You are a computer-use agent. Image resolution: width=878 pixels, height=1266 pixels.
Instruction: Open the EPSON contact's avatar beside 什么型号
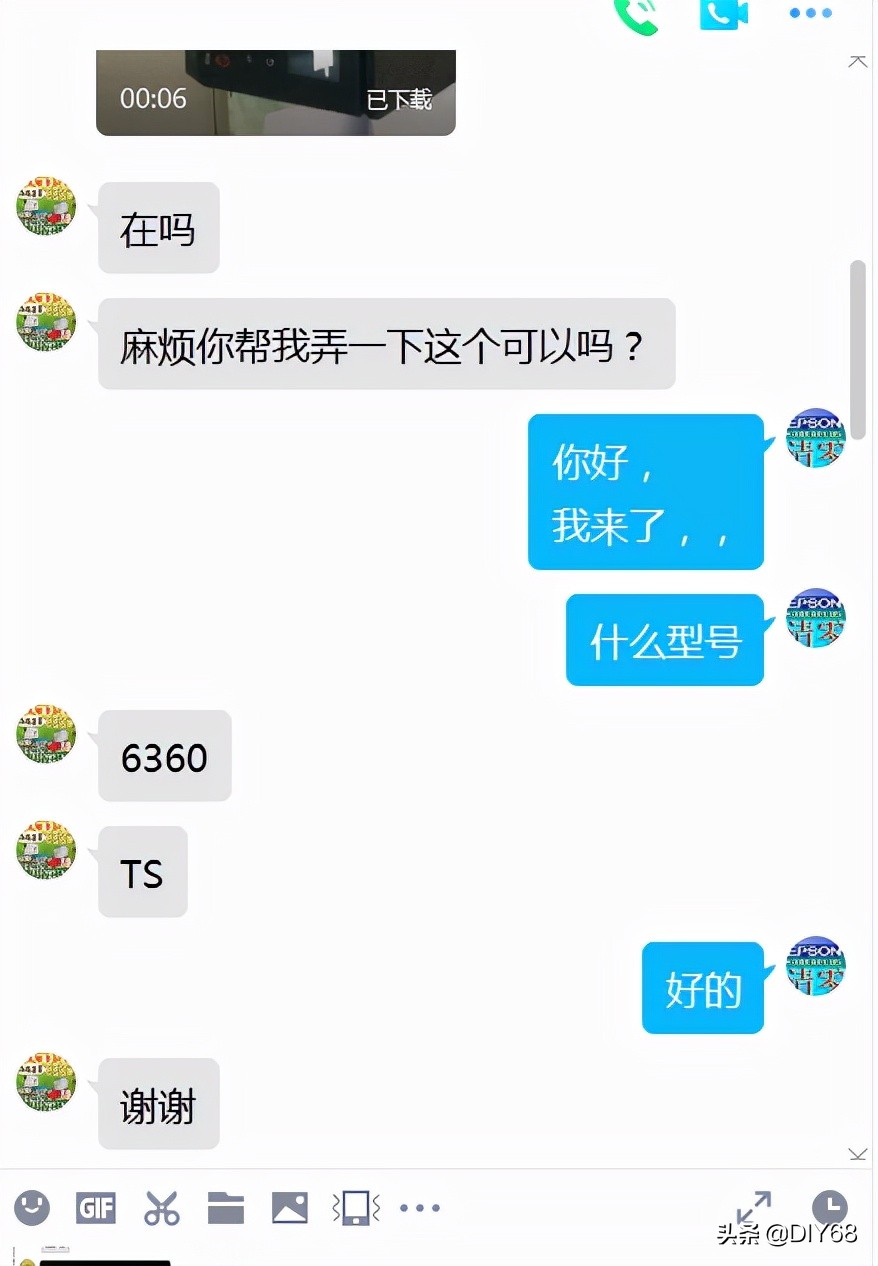(815, 617)
